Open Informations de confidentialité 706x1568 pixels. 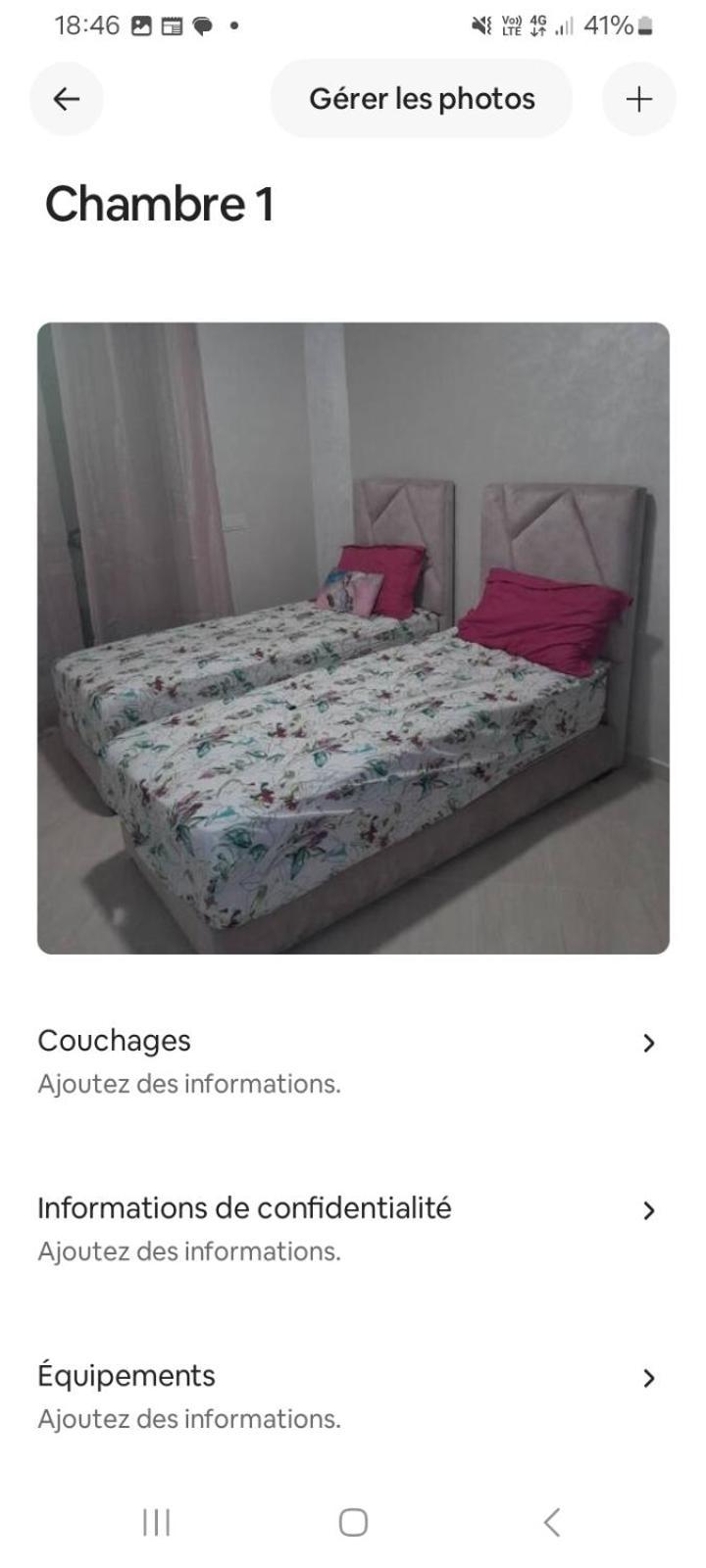[353, 1228]
